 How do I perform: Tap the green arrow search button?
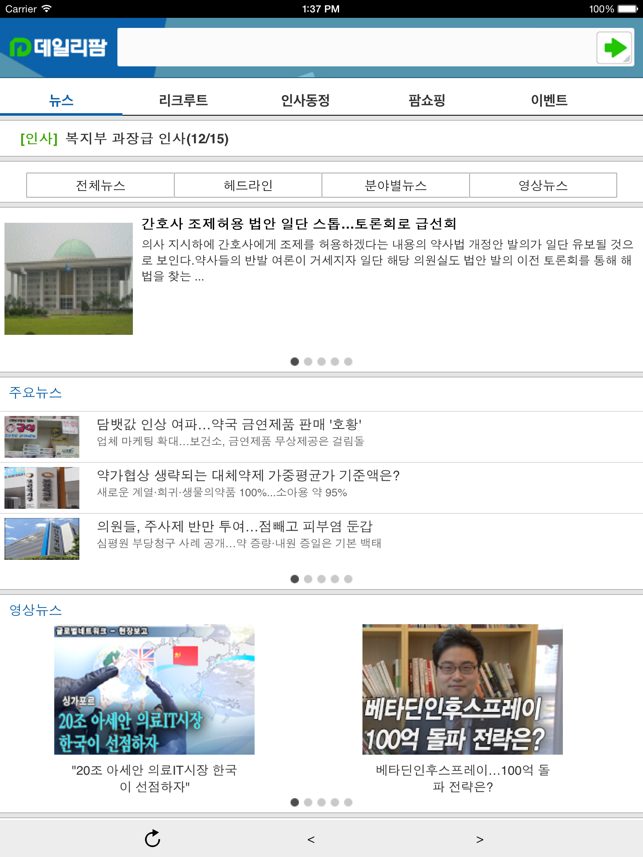614,47
